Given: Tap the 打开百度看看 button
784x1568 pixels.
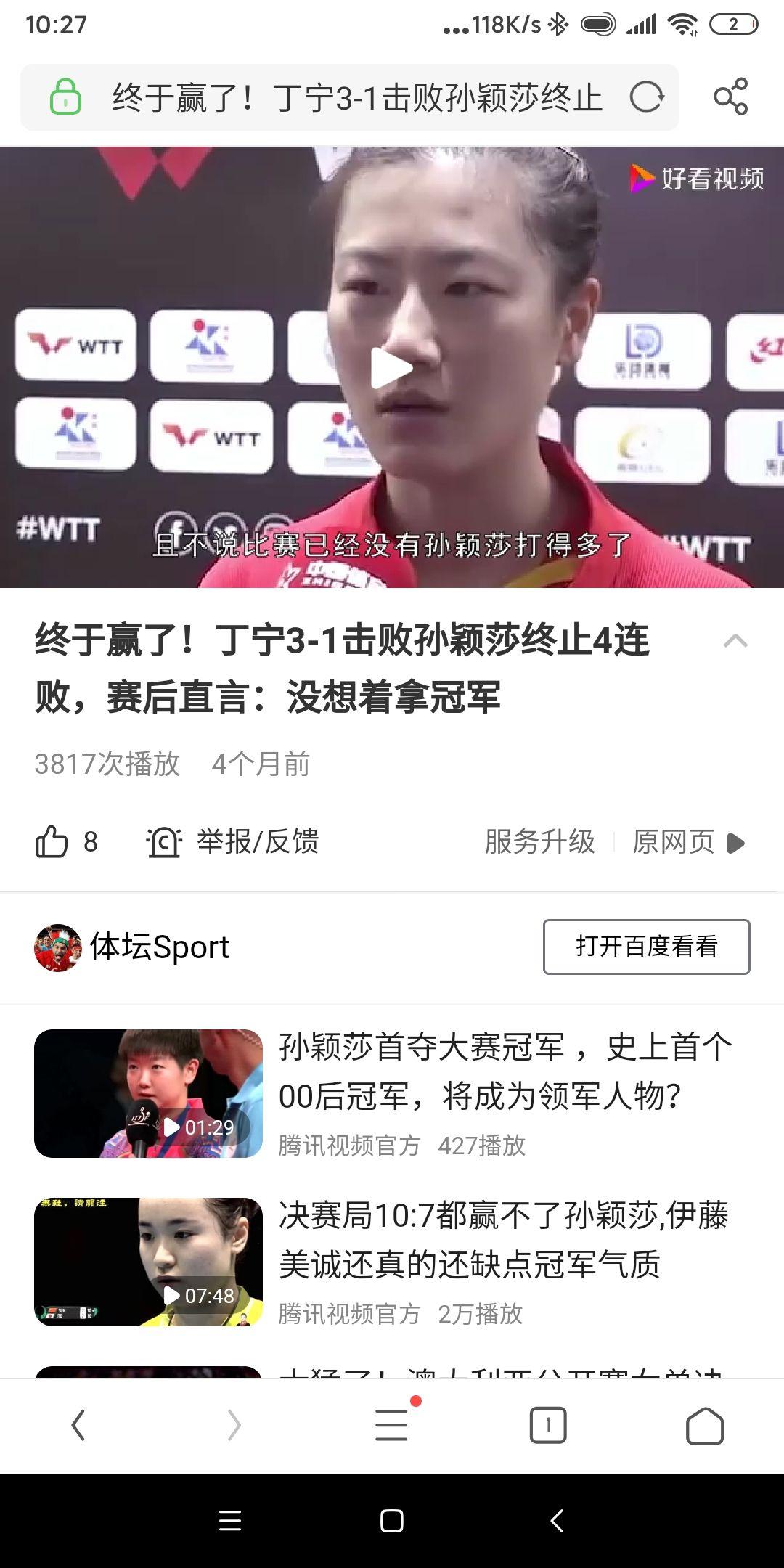Looking at the screenshot, I should [645, 947].
